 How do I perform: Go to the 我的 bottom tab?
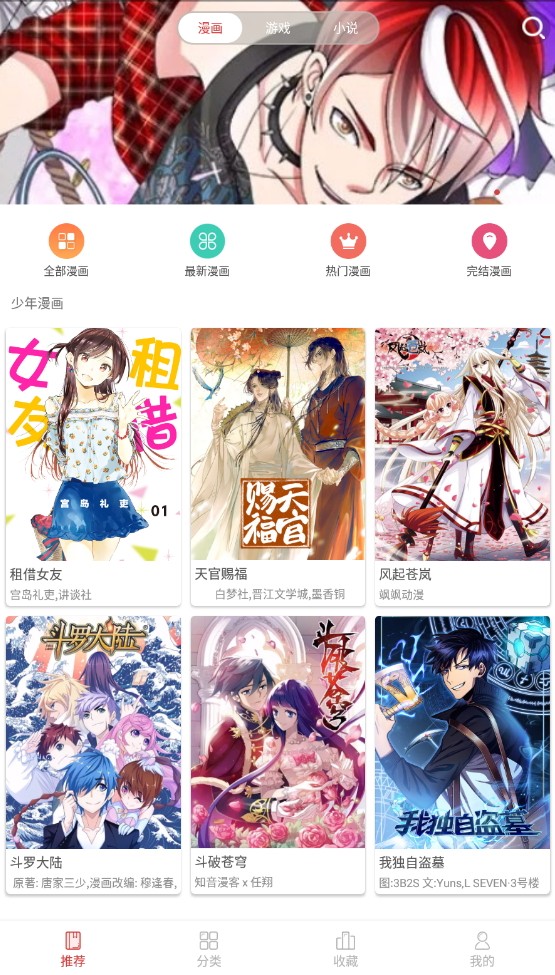pyautogui.click(x=482, y=949)
